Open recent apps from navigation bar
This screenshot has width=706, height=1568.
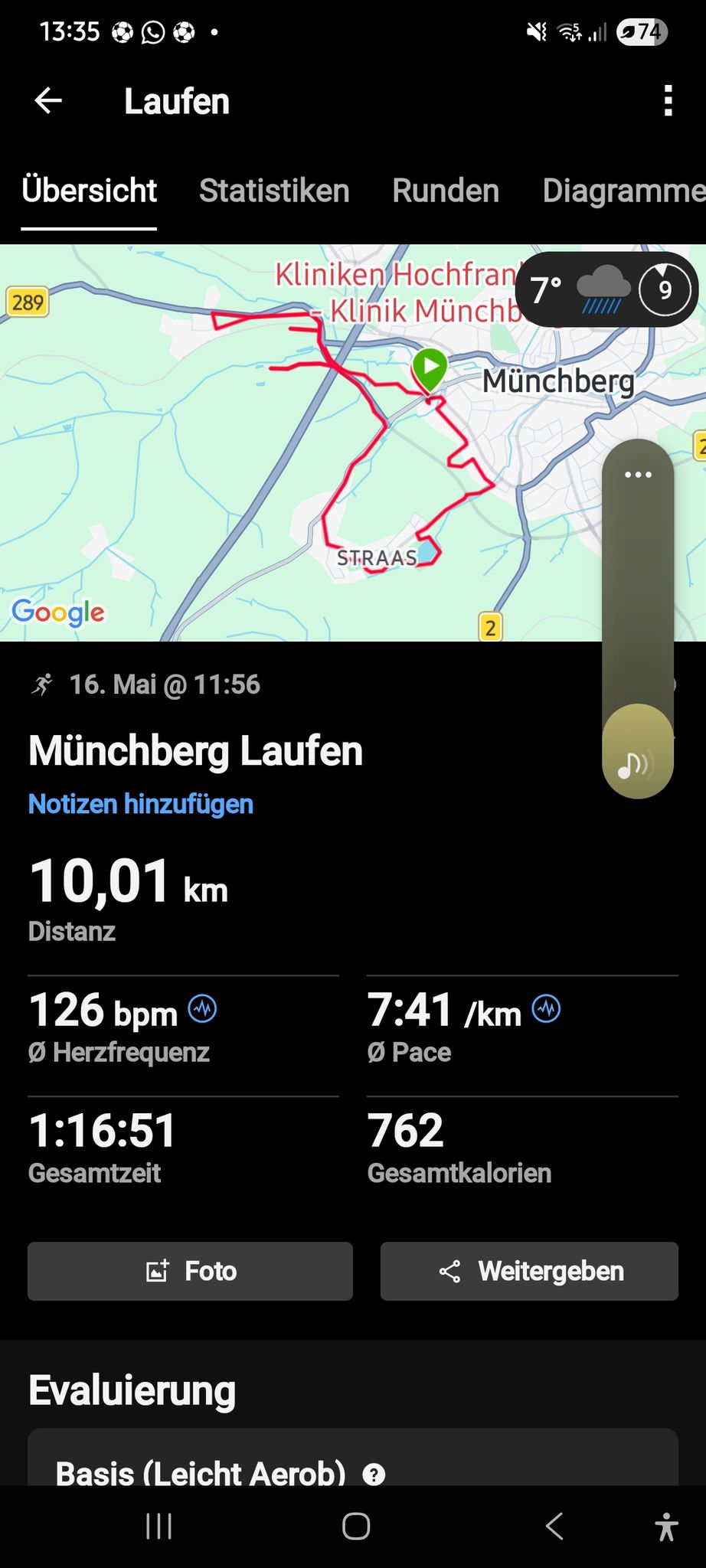pos(159,1526)
